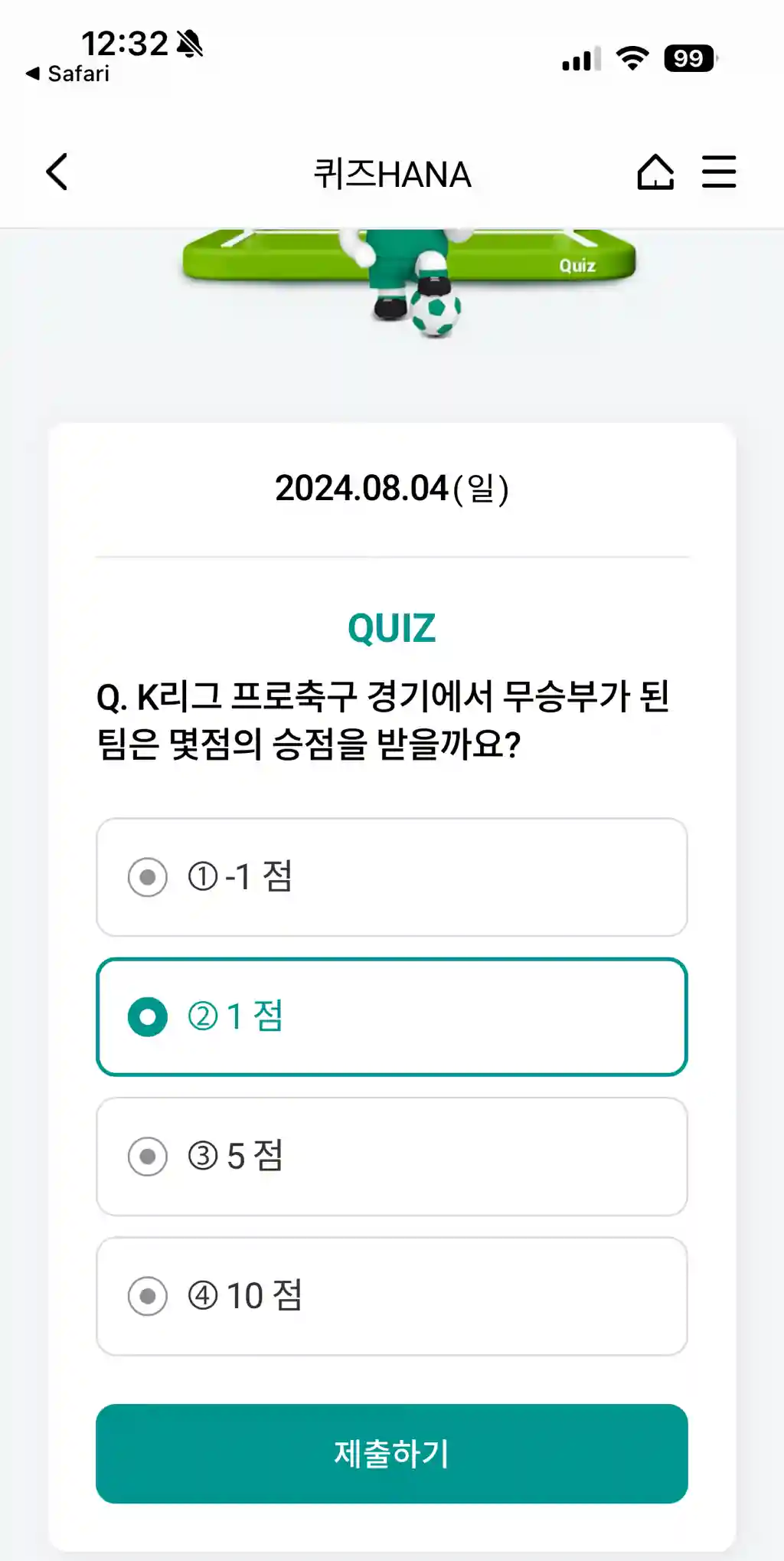Pick answer ④ 10 점

392,1296
